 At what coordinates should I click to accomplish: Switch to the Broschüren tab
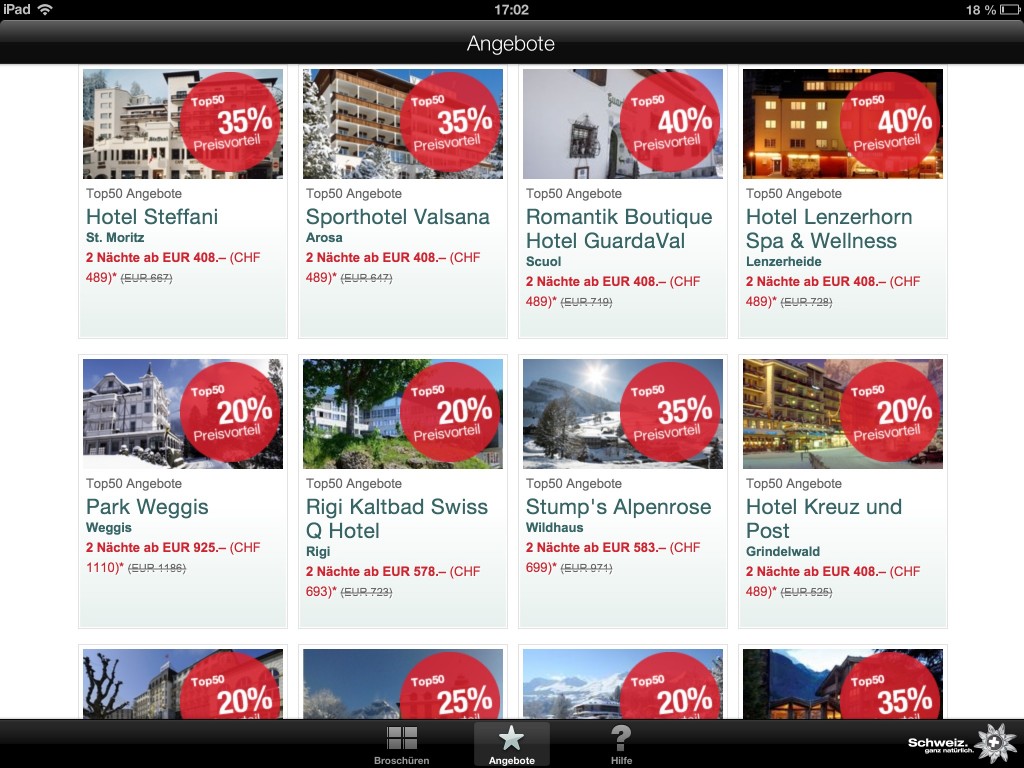pos(402,745)
